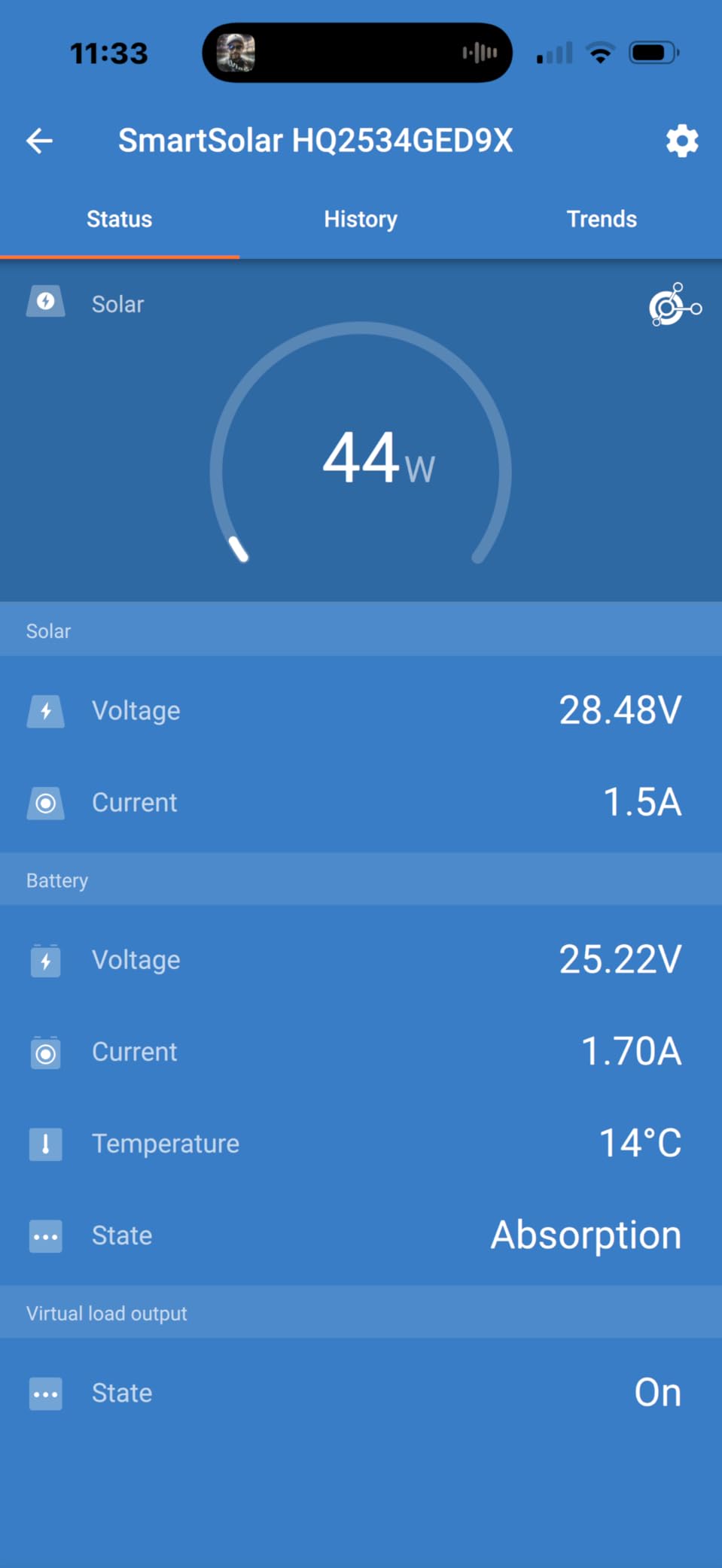Tap the battery State ellipsis icon

pos(45,1236)
